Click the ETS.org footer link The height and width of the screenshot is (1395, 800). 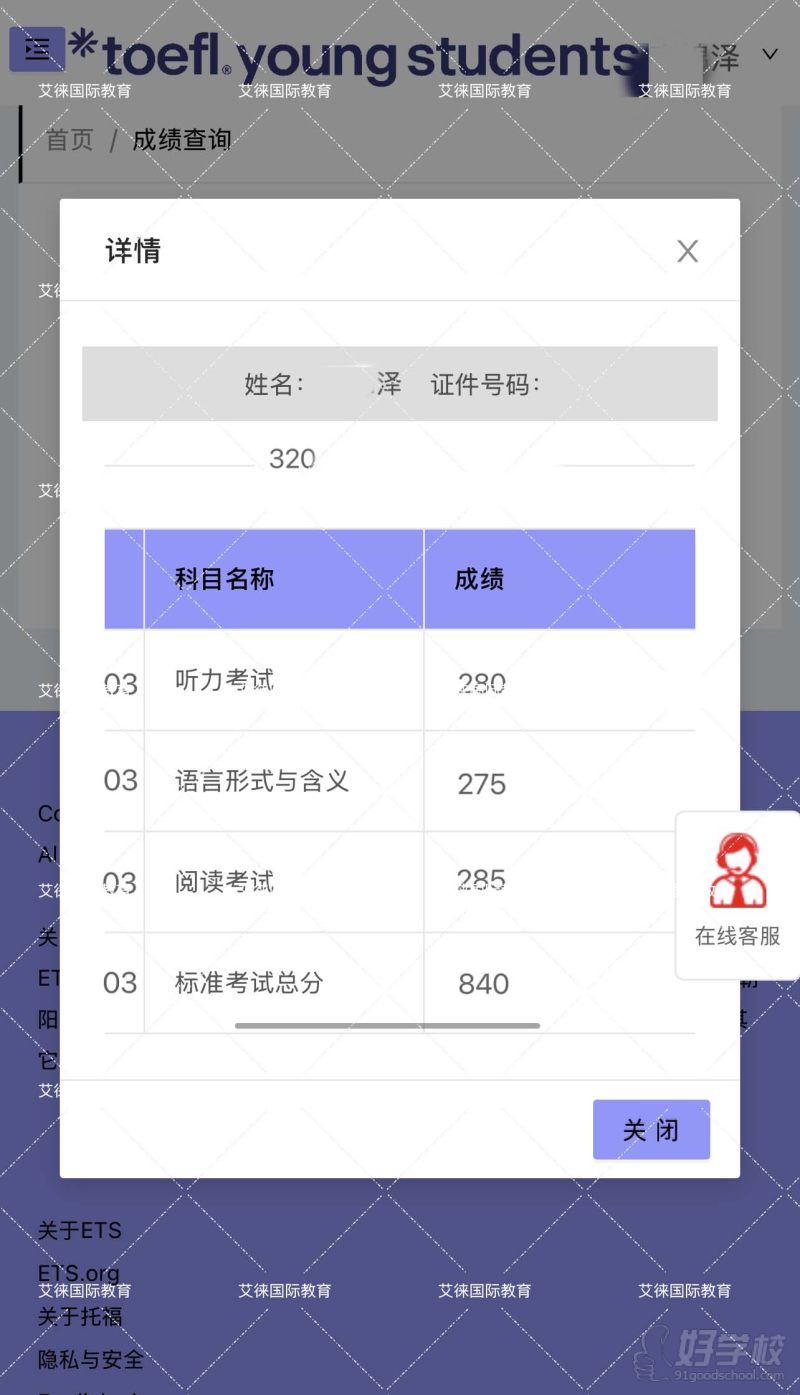[77, 1273]
